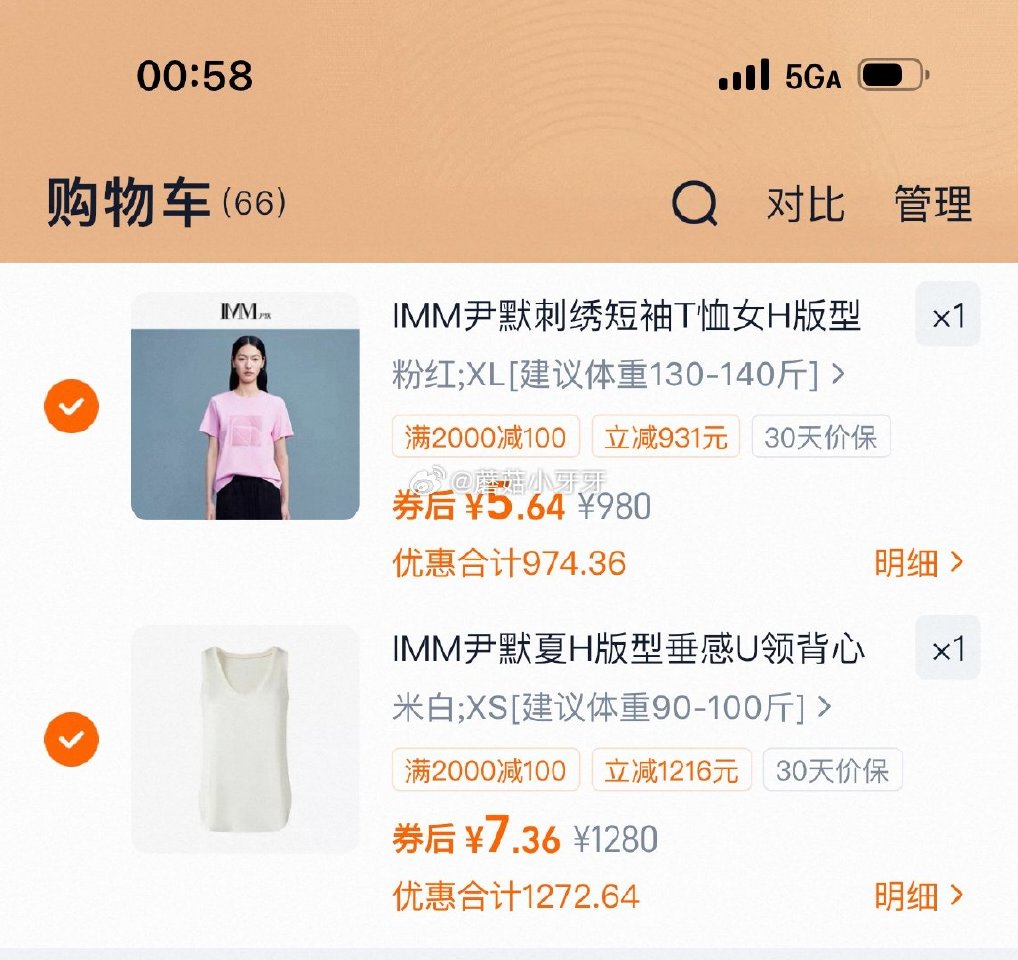Tap the 立减931元 coupon tag
The width and height of the screenshot is (1018, 960).
(x=665, y=437)
